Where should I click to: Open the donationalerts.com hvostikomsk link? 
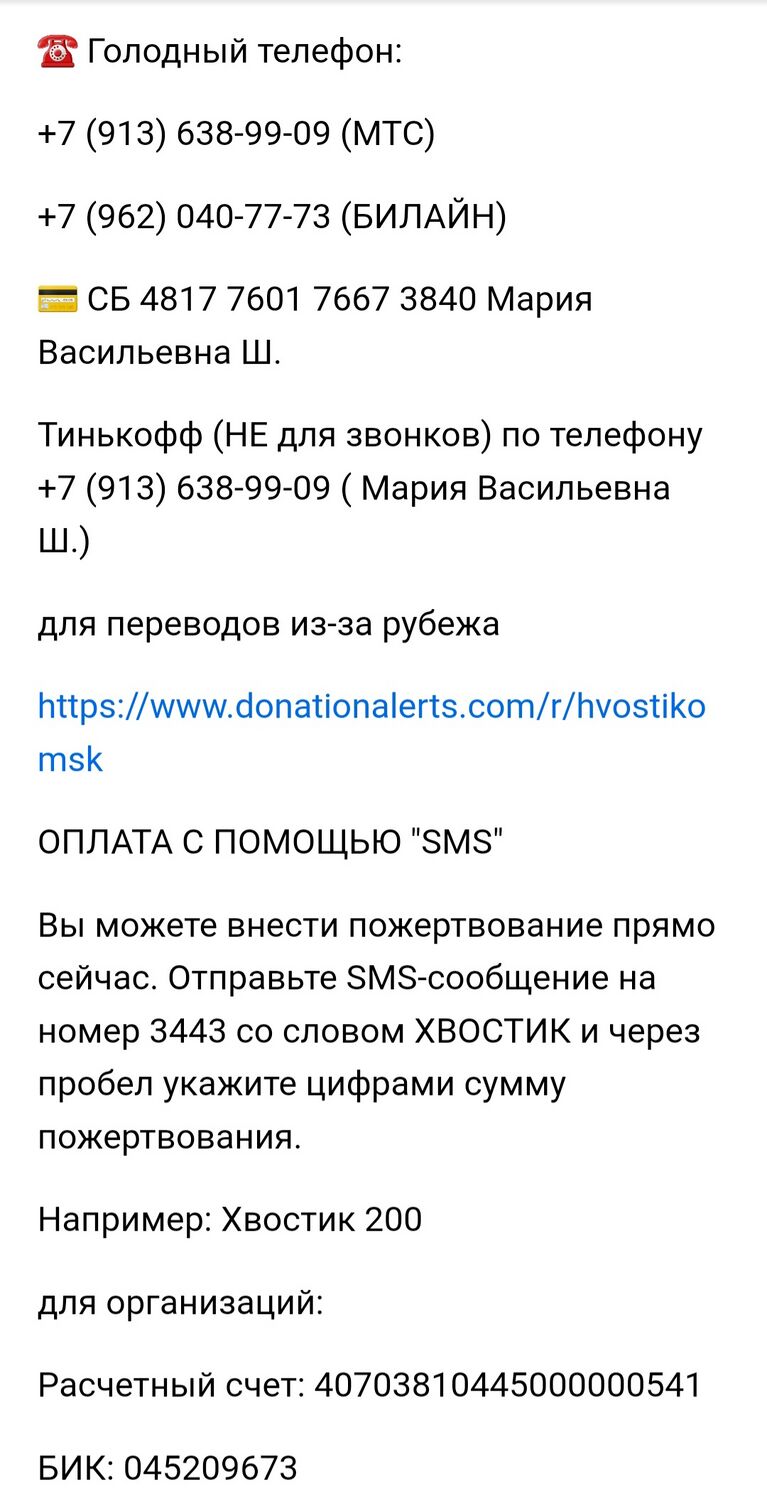pyautogui.click(x=370, y=707)
